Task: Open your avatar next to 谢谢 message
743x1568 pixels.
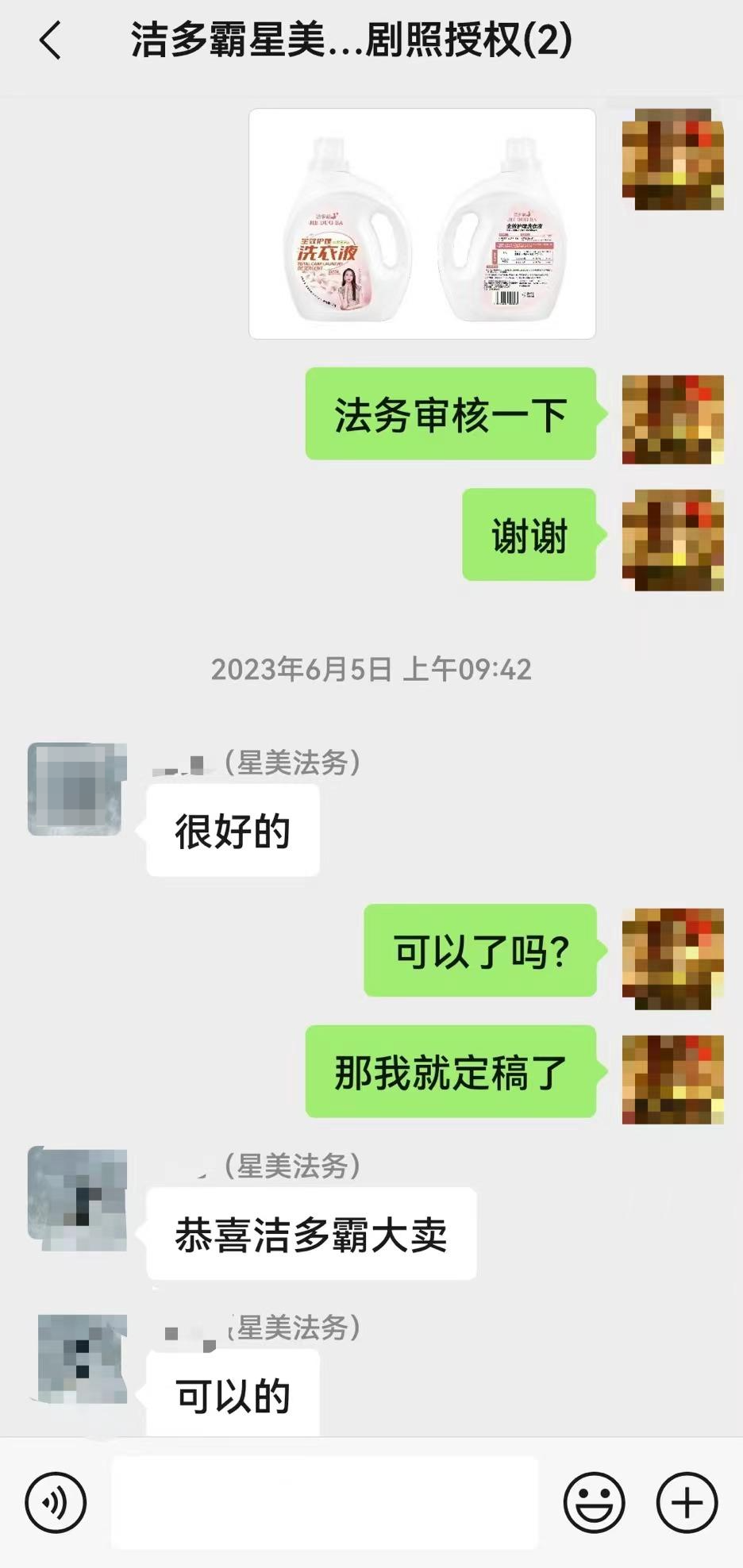Action: (671, 533)
